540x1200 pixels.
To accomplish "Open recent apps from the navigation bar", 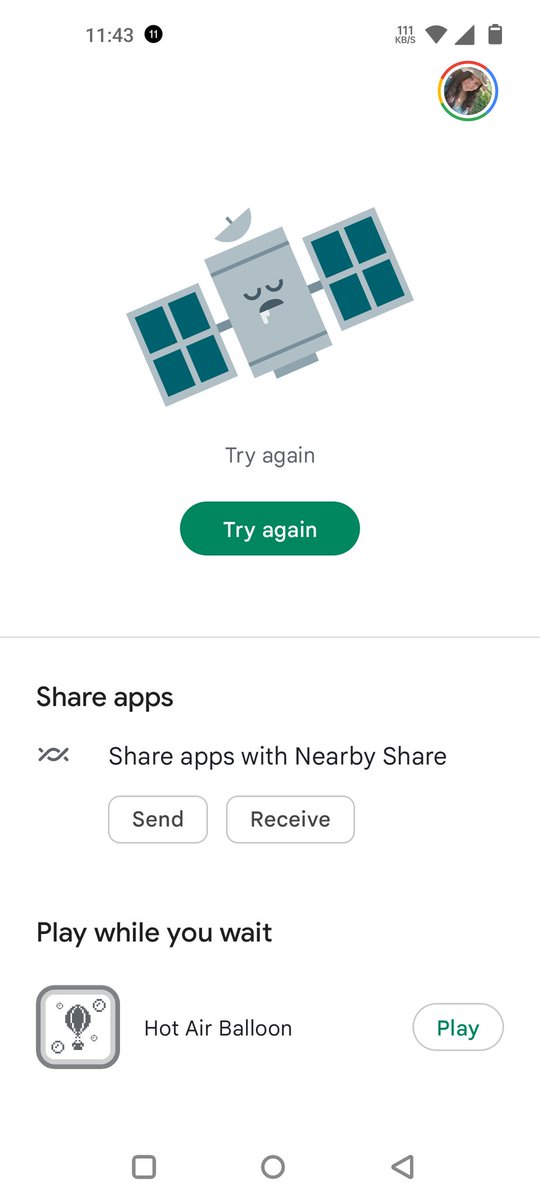I will (144, 1166).
